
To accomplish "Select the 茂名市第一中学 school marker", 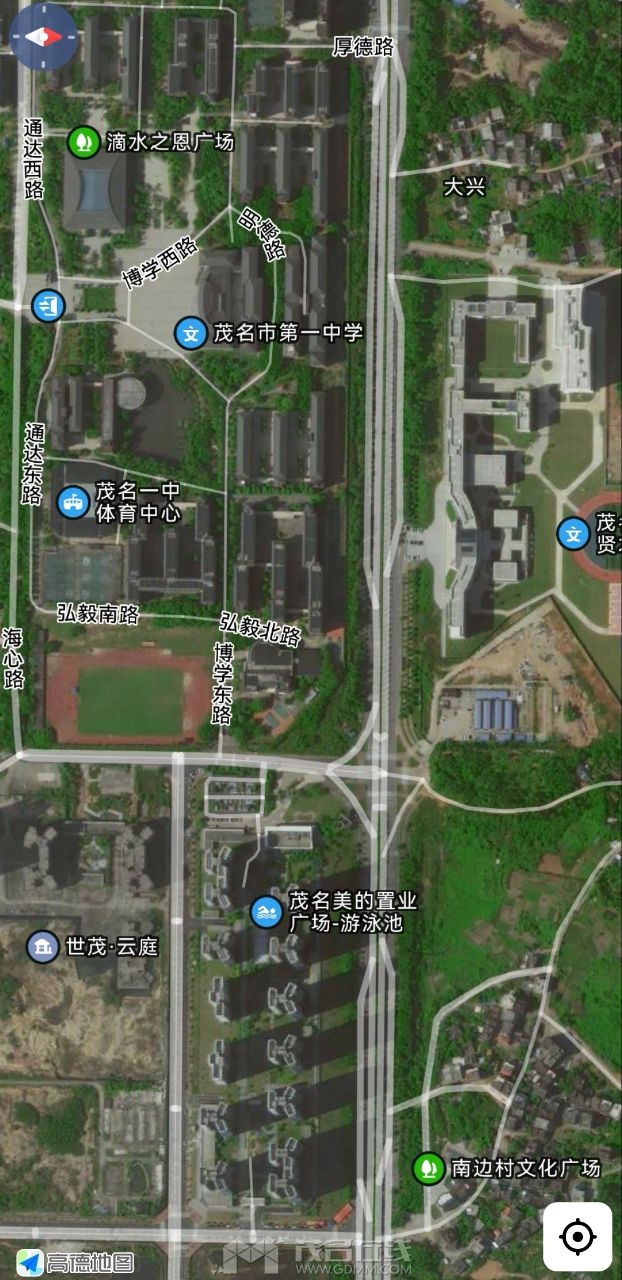I will pyautogui.click(x=190, y=332).
